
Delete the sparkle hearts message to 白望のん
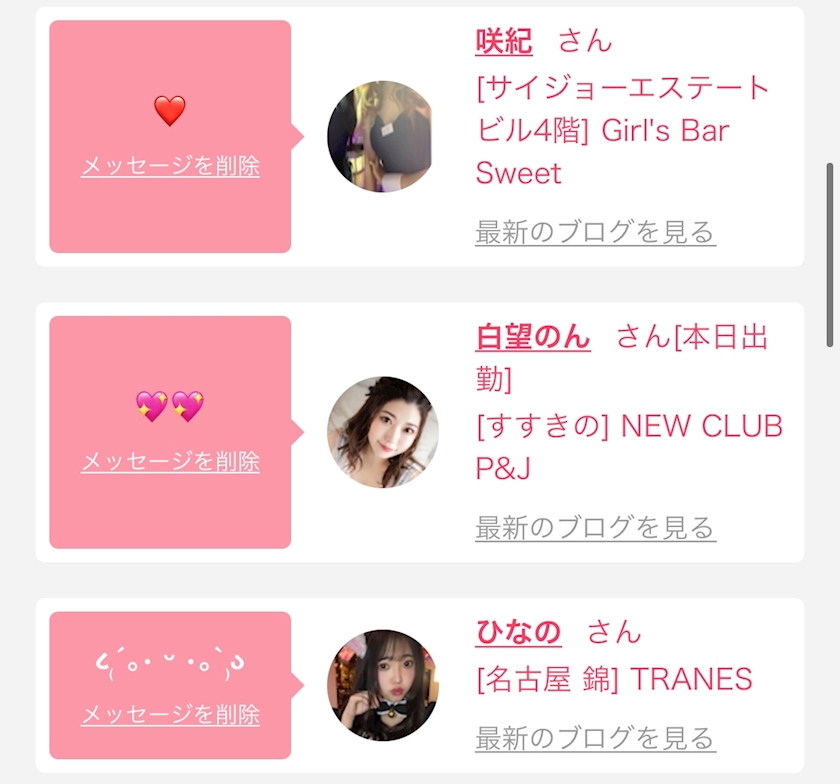coord(170,461)
